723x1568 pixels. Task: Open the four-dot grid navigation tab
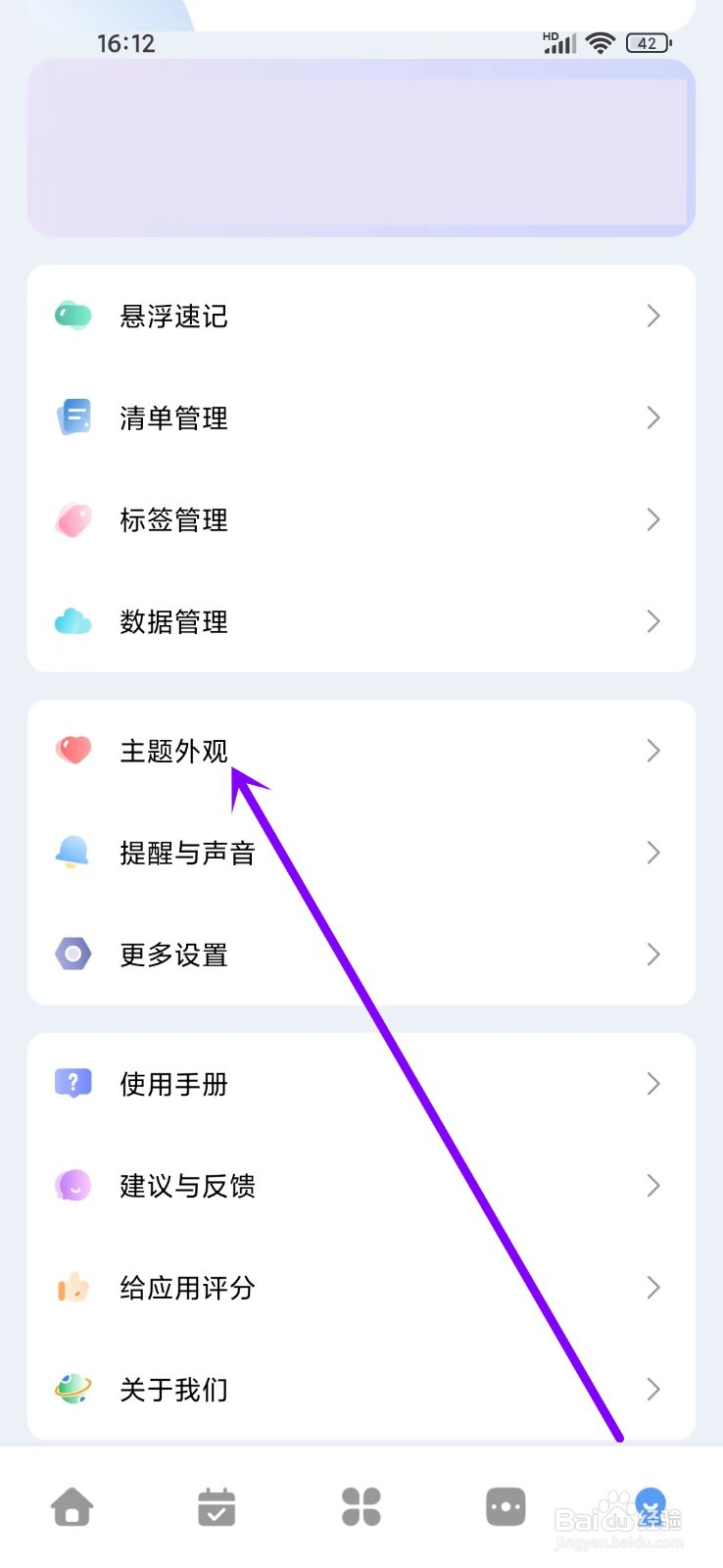(361, 1506)
